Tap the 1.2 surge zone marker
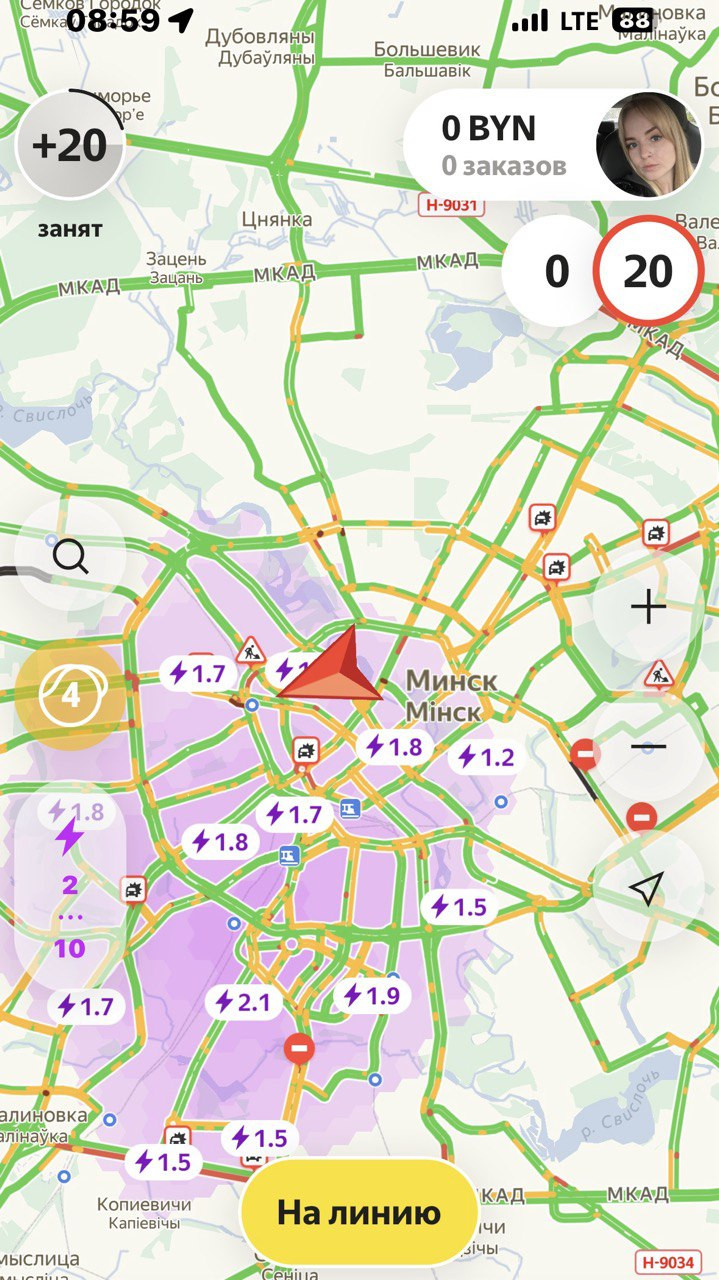719x1280 pixels. coord(485,757)
